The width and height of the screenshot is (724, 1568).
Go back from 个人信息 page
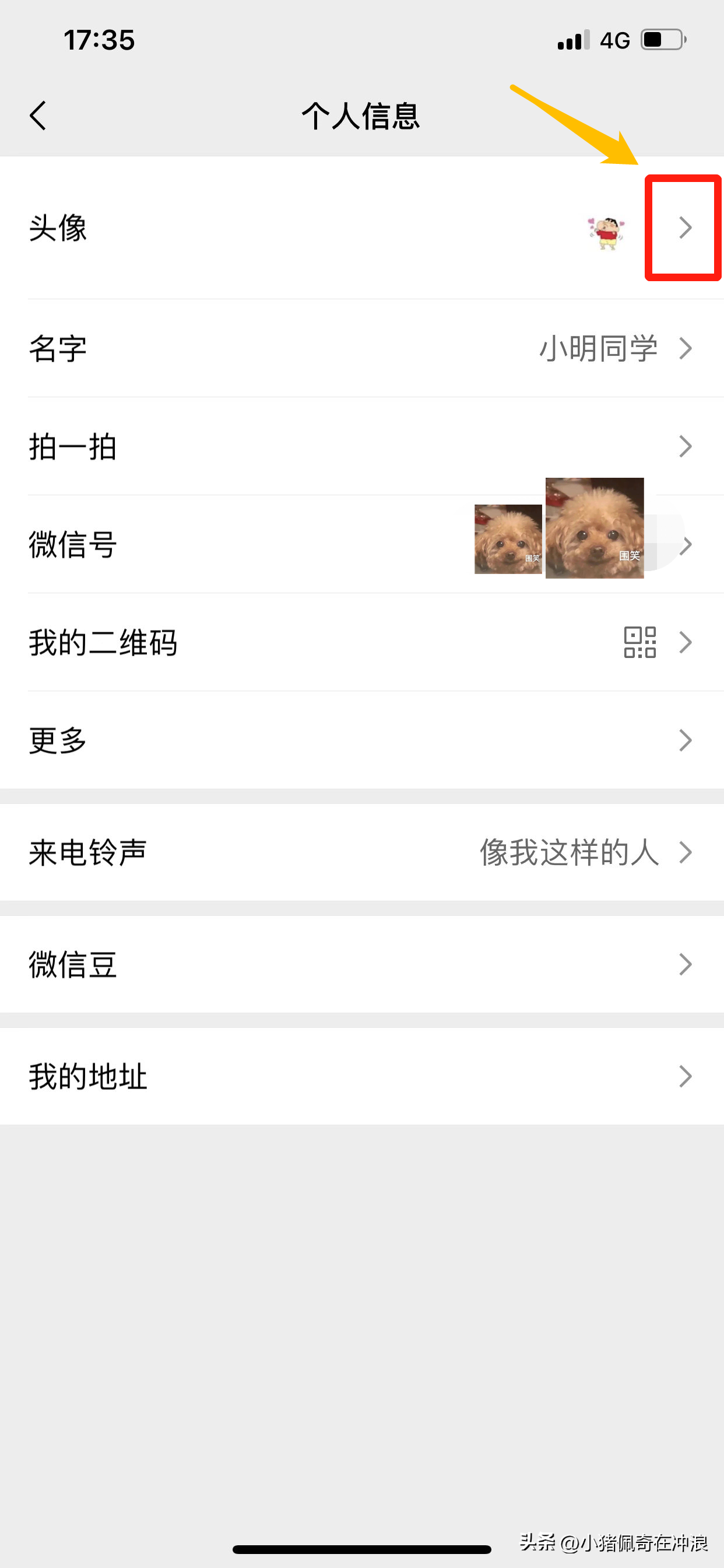[x=38, y=116]
